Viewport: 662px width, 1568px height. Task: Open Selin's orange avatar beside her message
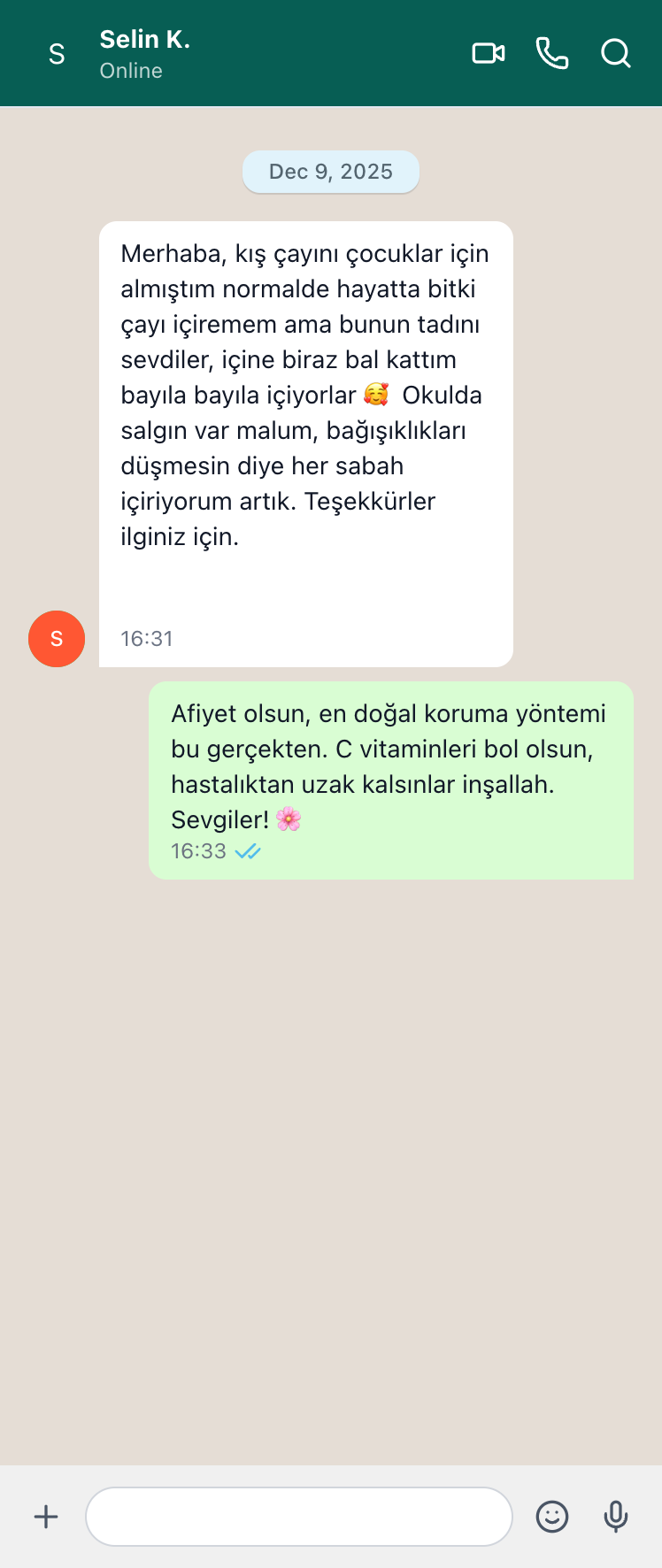click(57, 639)
